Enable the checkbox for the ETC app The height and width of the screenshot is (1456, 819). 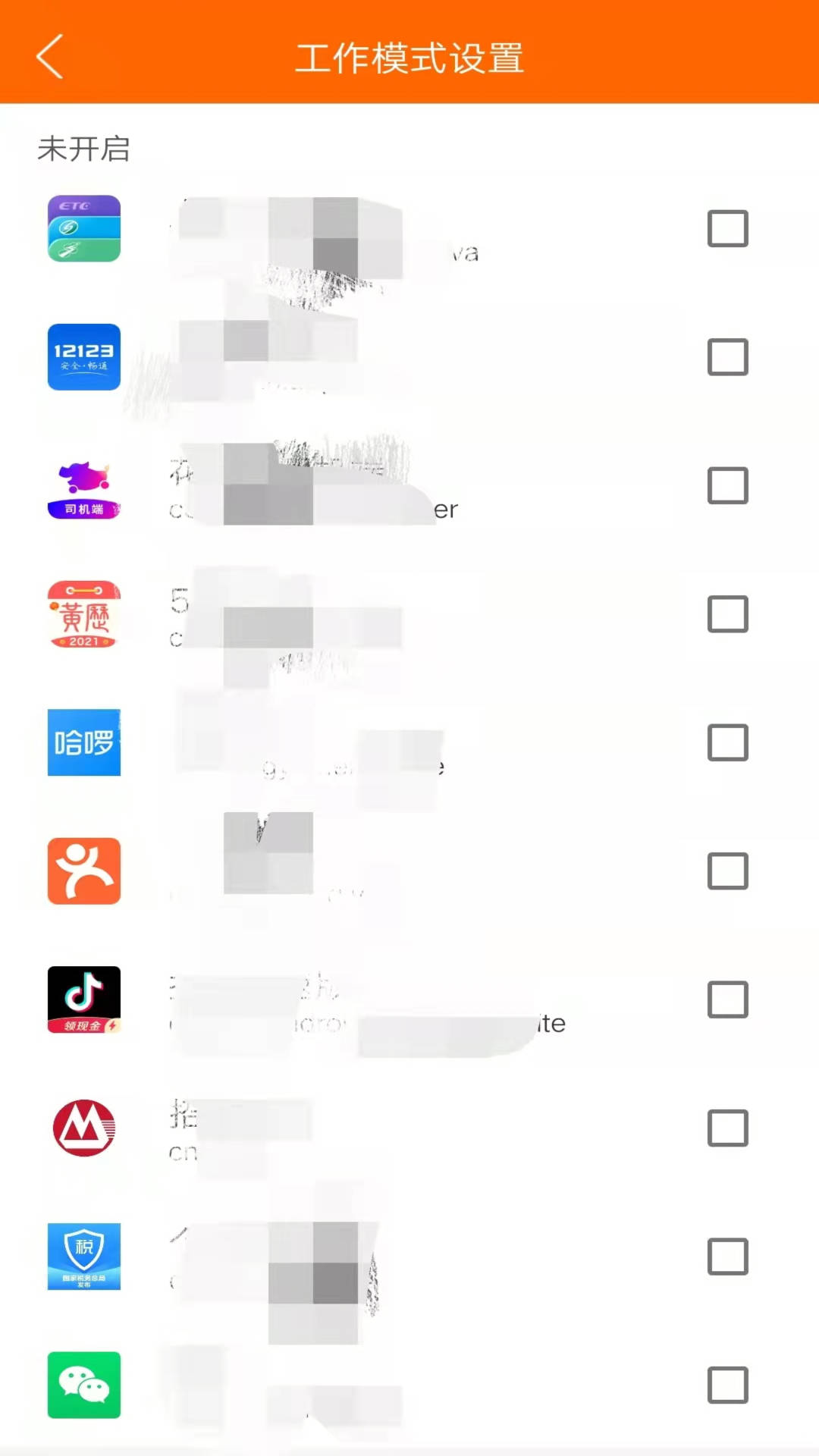click(727, 228)
